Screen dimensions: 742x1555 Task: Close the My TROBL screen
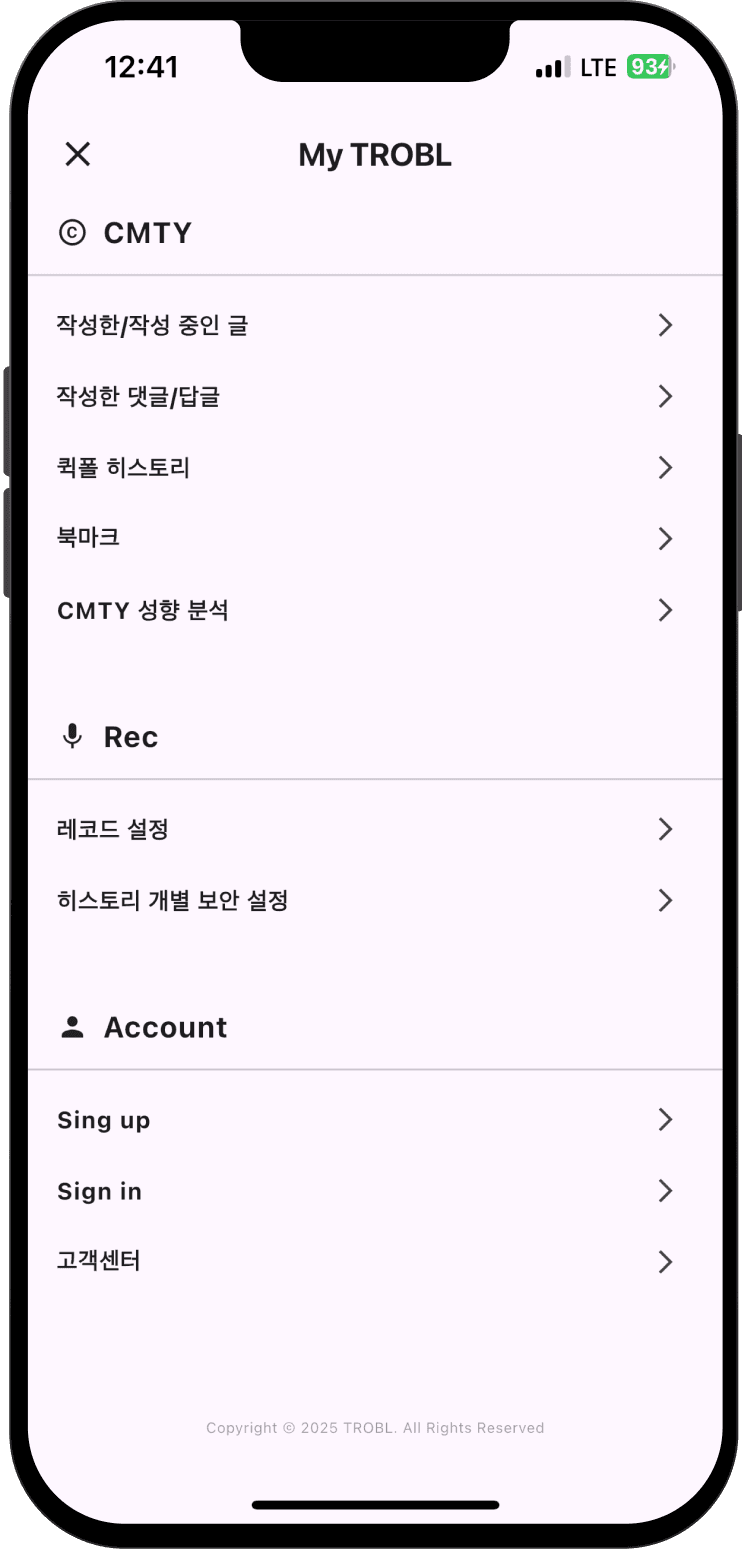(x=77, y=154)
